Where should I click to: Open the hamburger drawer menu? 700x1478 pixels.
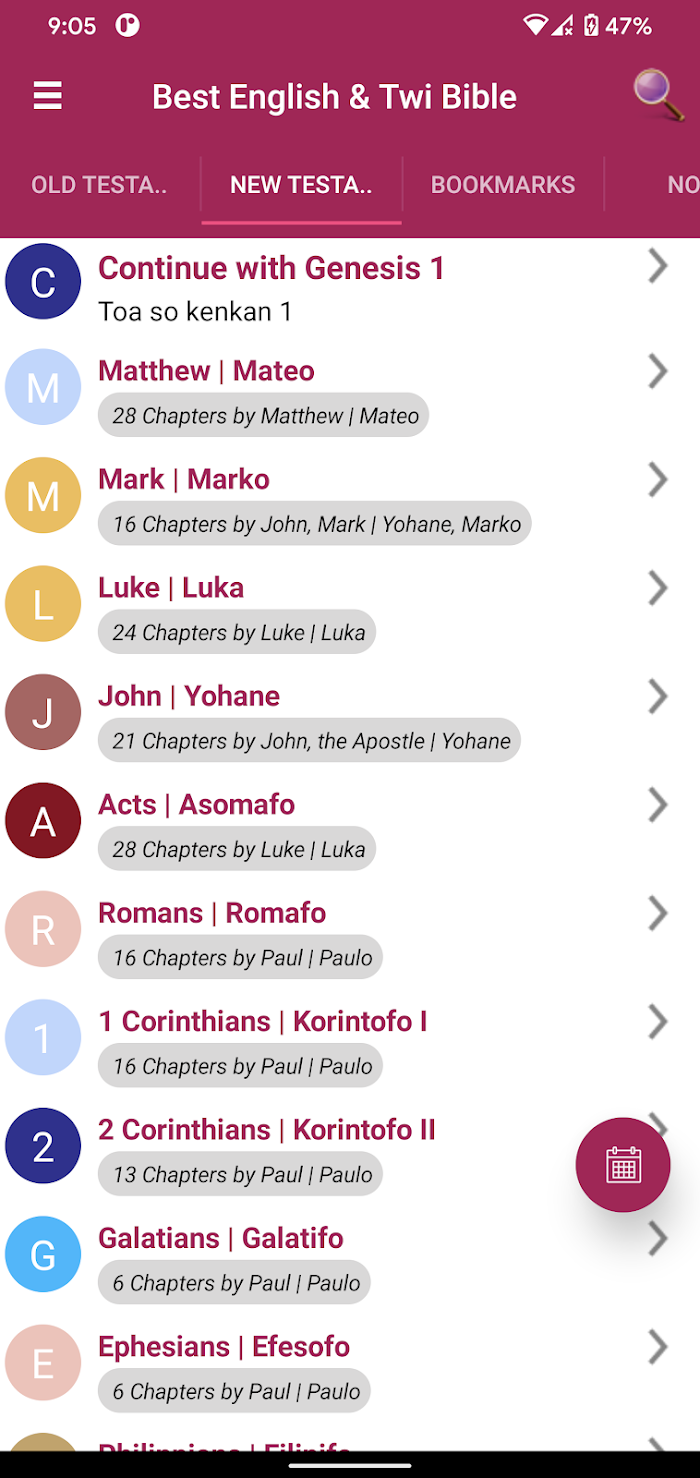click(x=47, y=96)
